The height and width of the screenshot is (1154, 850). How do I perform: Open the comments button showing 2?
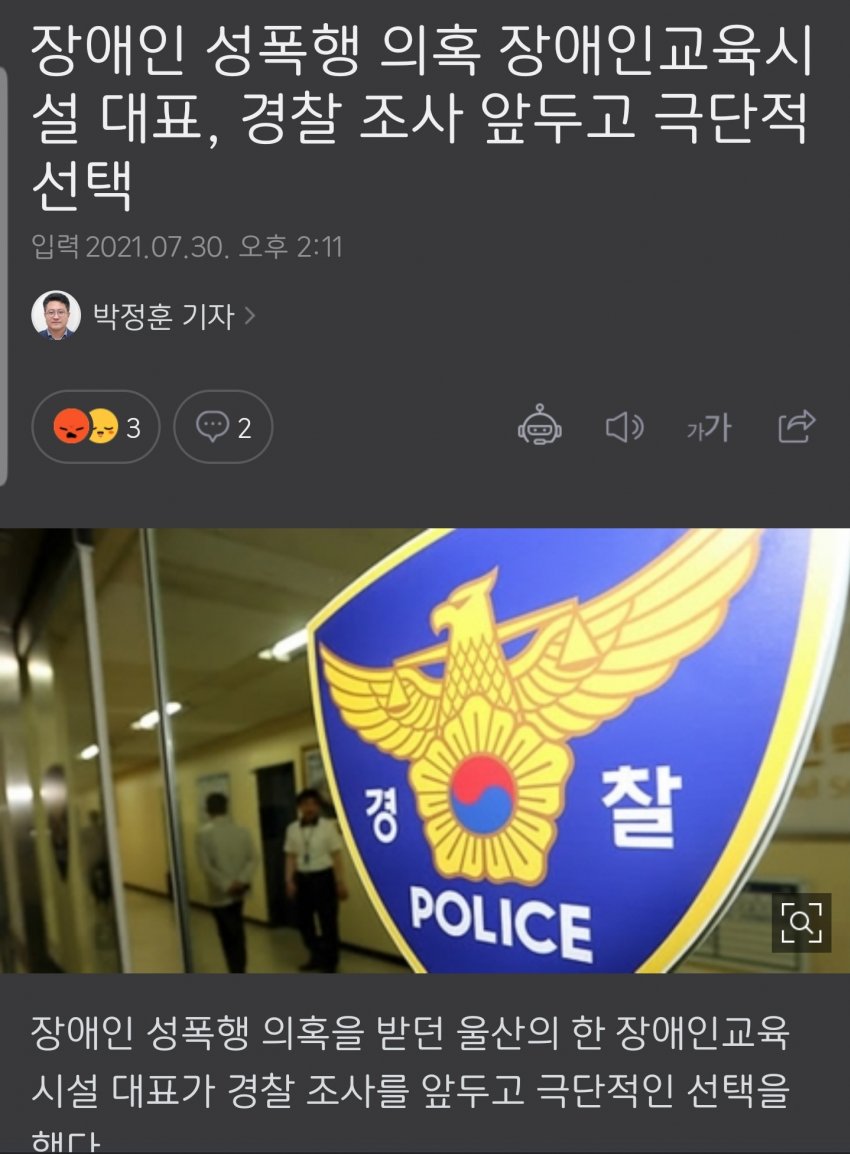tap(223, 428)
